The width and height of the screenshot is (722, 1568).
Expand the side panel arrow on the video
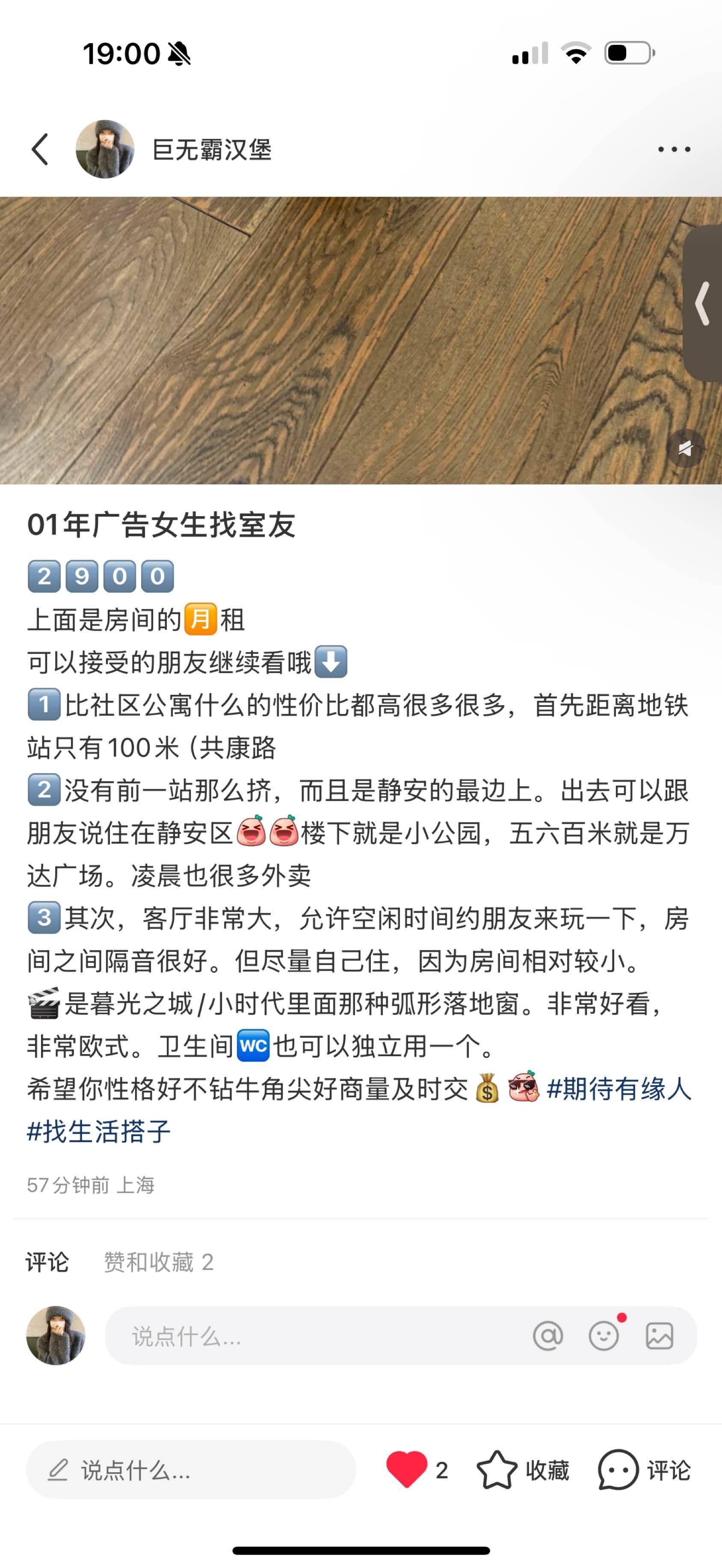[x=702, y=303]
